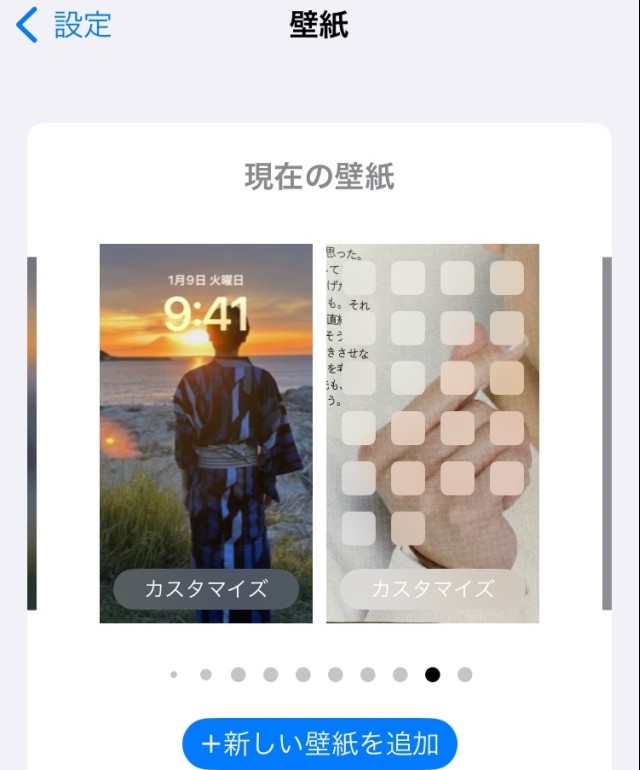The width and height of the screenshot is (640, 770).
Task: Add a new wallpaper with 新しい壁紙を追加
Action: click(x=320, y=744)
